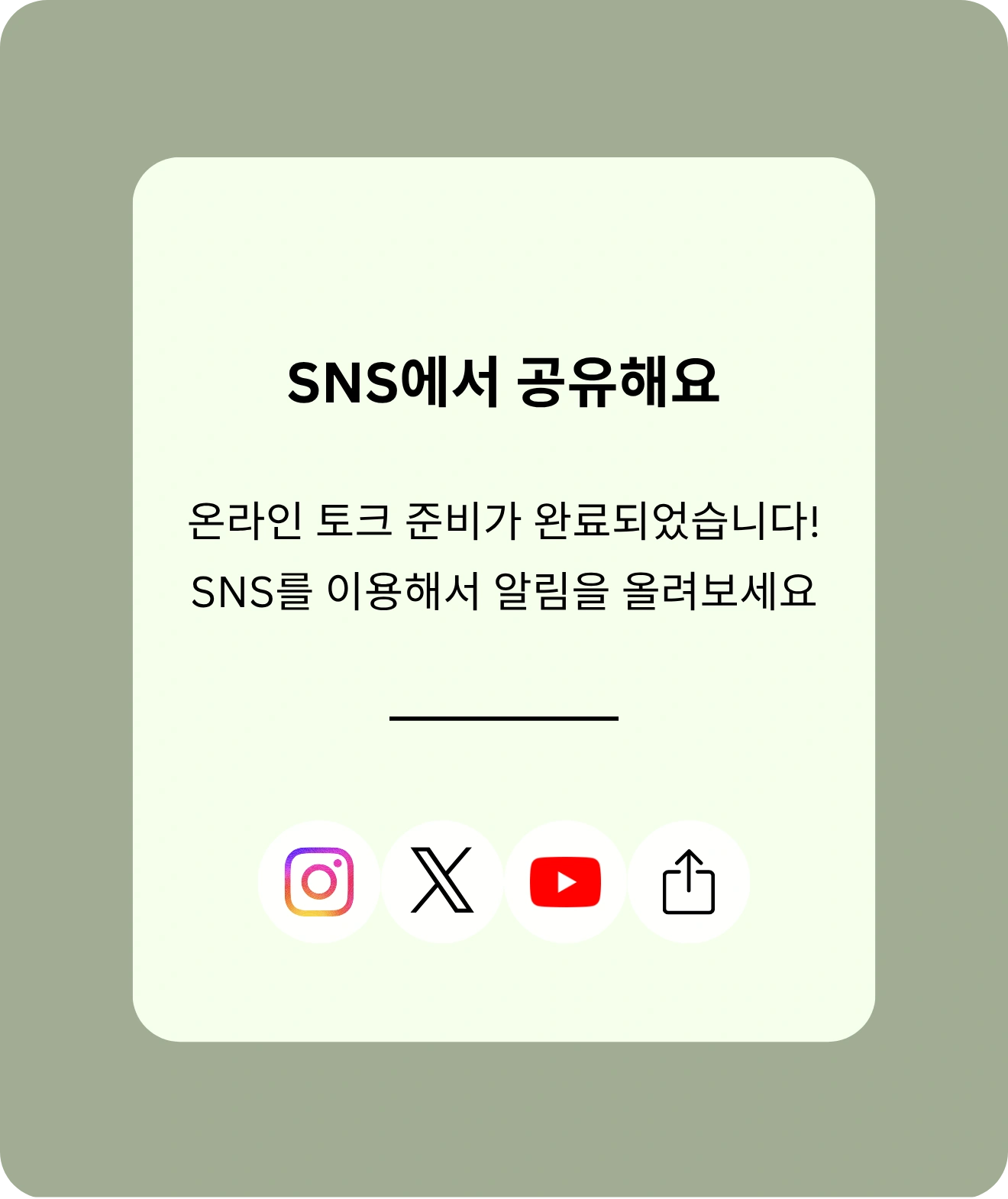Share the talk on Instagram
Viewport: 1008px width, 1199px height.
pyautogui.click(x=319, y=881)
